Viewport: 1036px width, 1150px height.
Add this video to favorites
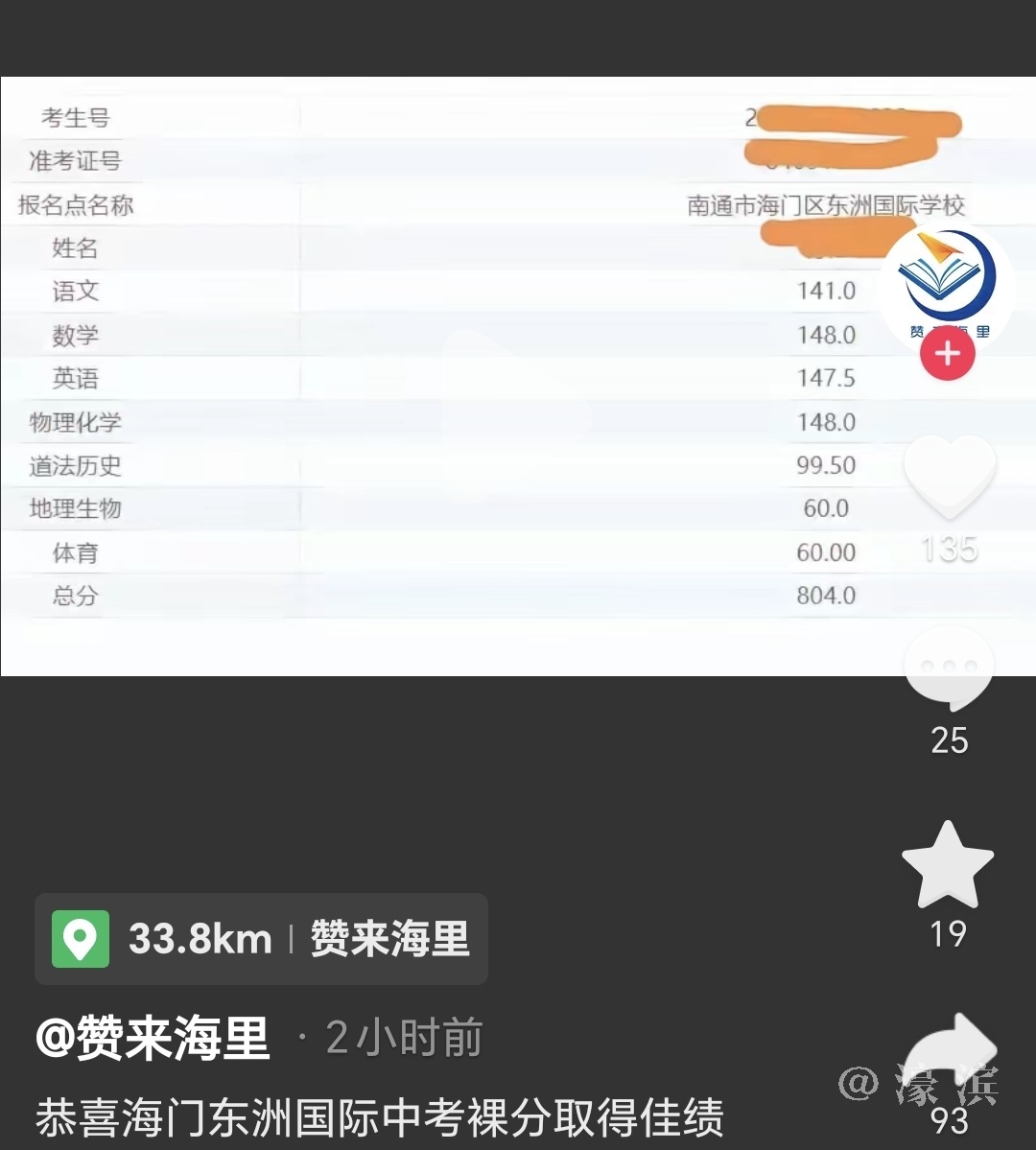[948, 866]
